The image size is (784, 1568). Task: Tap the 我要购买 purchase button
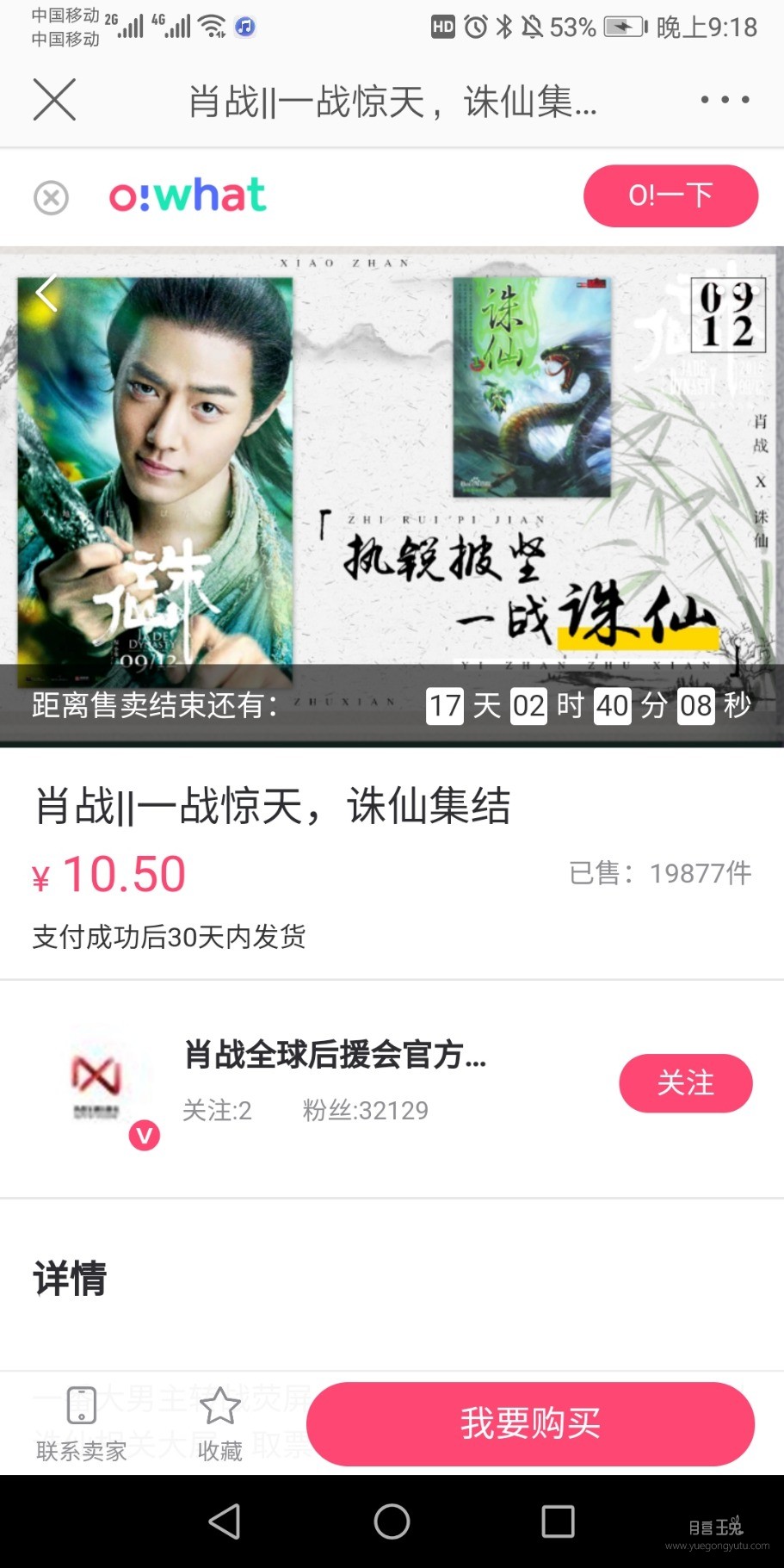click(530, 1423)
